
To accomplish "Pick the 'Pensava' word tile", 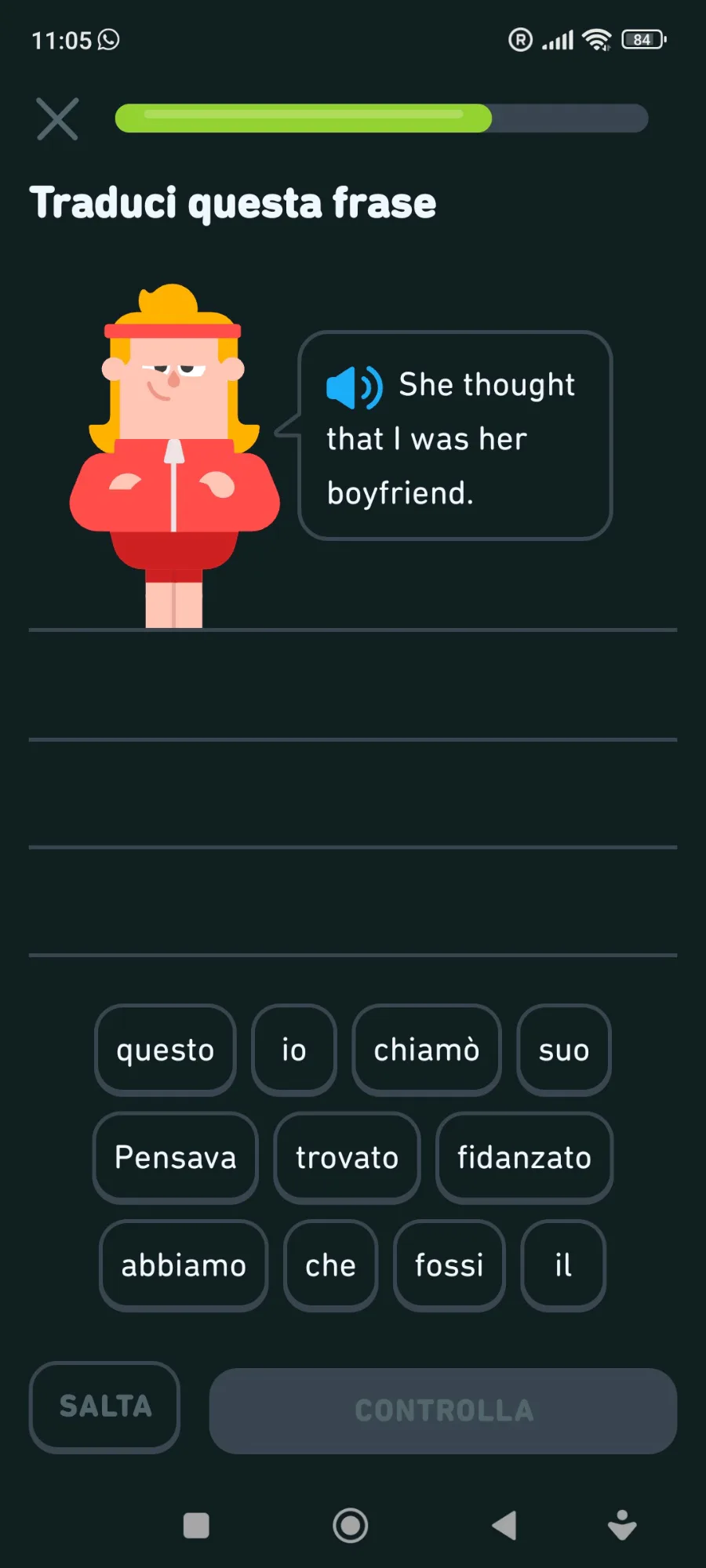I will click(176, 1157).
